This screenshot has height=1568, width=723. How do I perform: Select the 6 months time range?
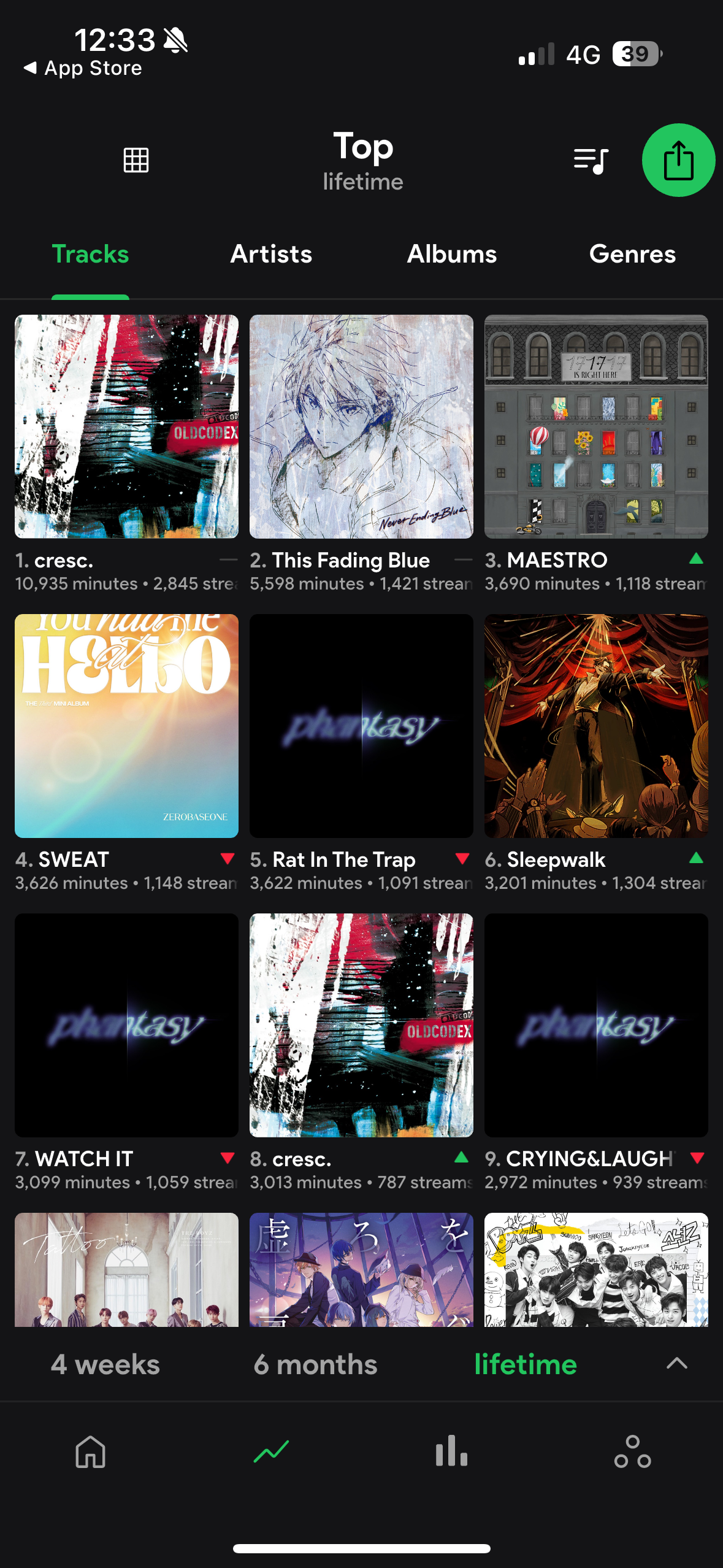[x=316, y=1365]
